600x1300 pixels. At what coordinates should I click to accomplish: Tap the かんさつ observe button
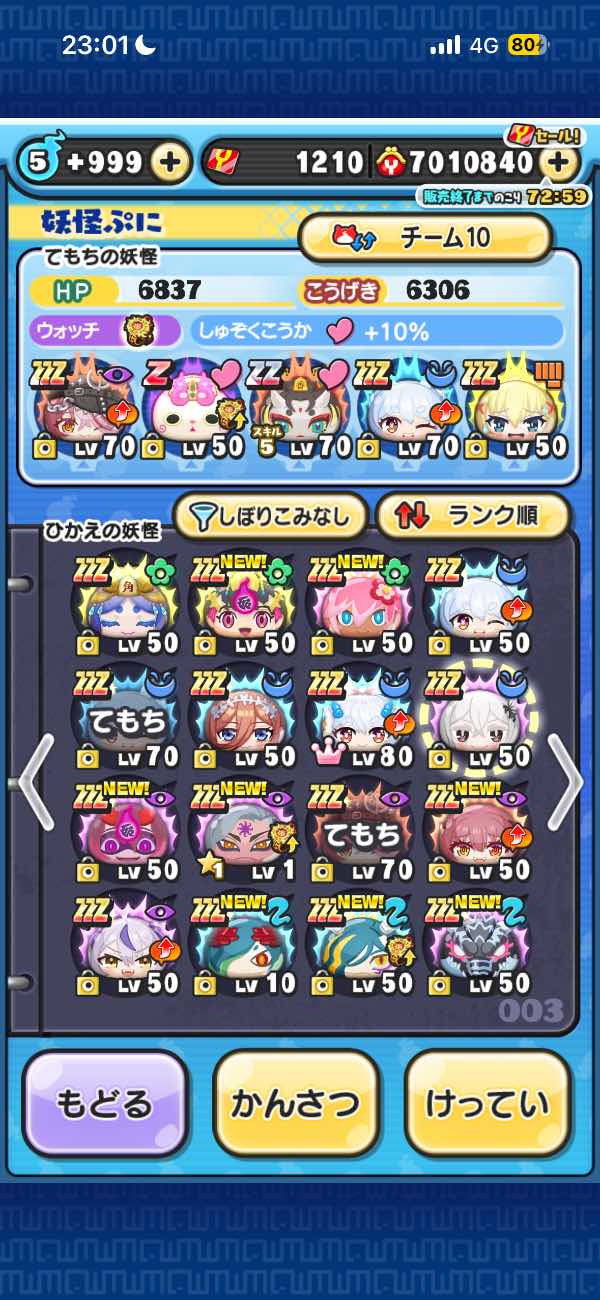point(296,1103)
